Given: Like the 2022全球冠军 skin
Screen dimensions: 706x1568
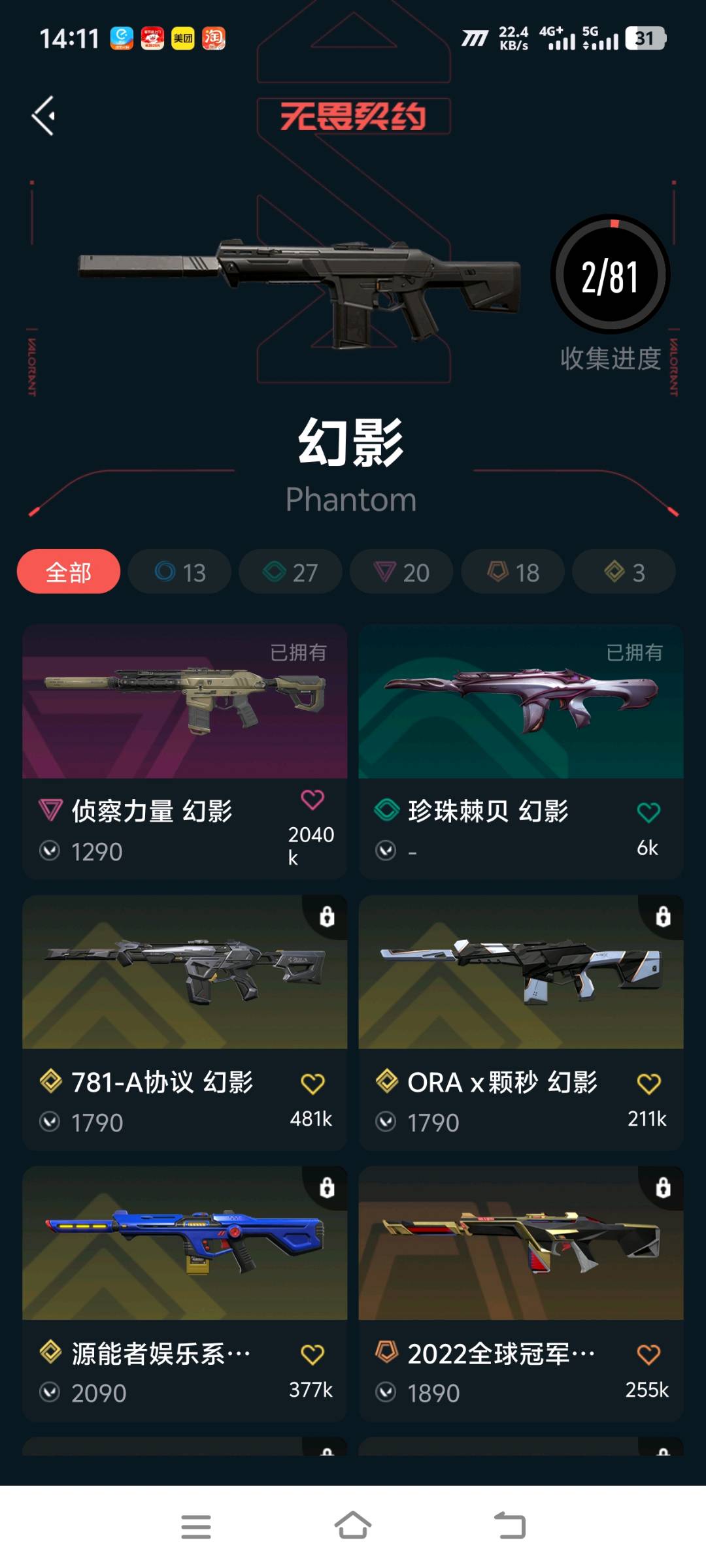Looking at the screenshot, I should 648,1354.
